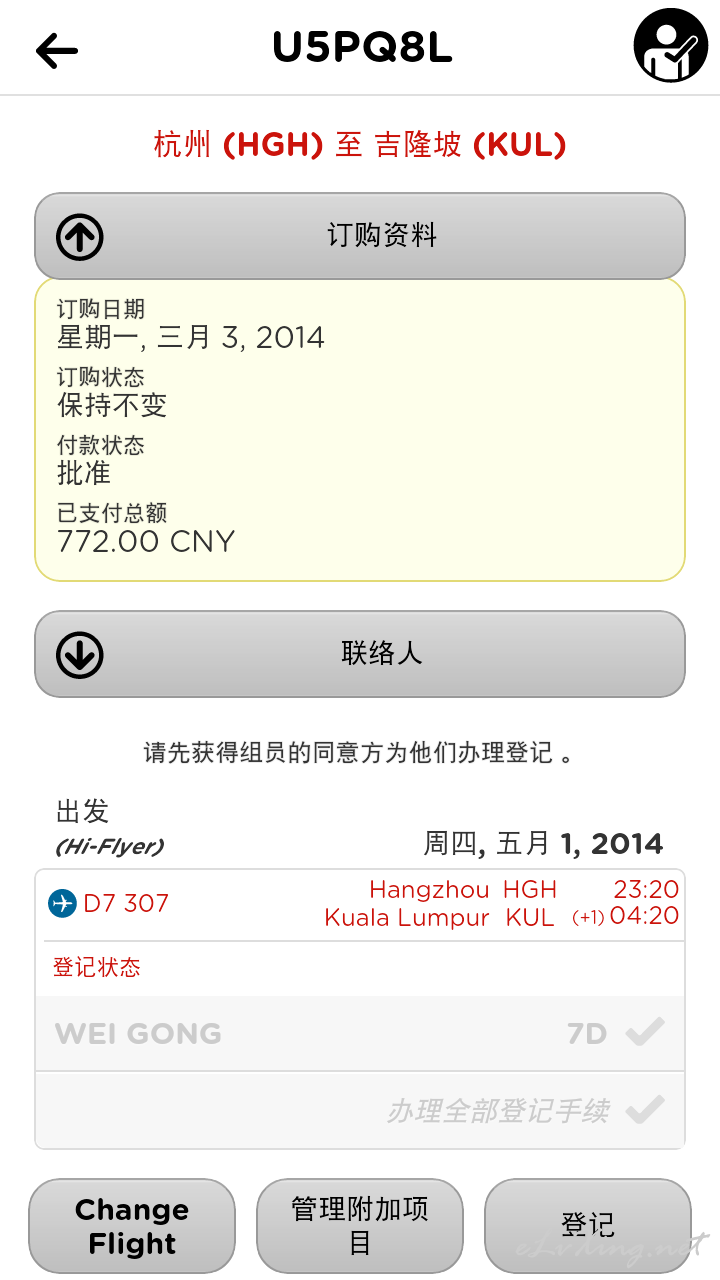Screen dimensions: 720x1280
Task: Tap the Change Flight button
Action: coord(132,1226)
